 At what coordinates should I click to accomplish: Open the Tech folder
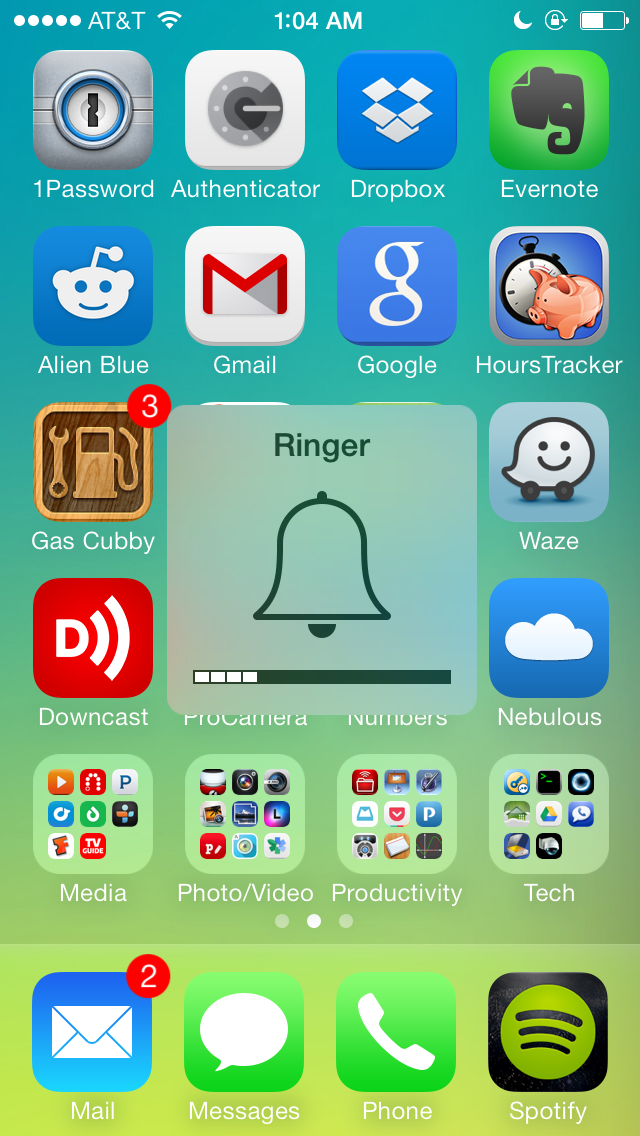pyautogui.click(x=549, y=814)
